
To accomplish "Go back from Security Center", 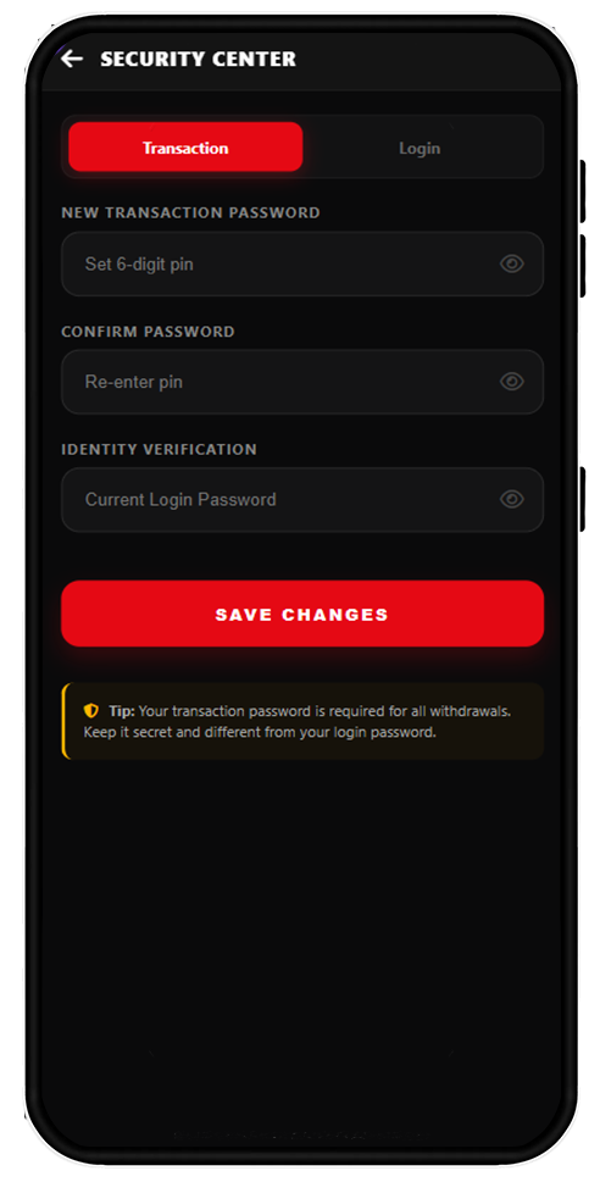I will 72,59.
